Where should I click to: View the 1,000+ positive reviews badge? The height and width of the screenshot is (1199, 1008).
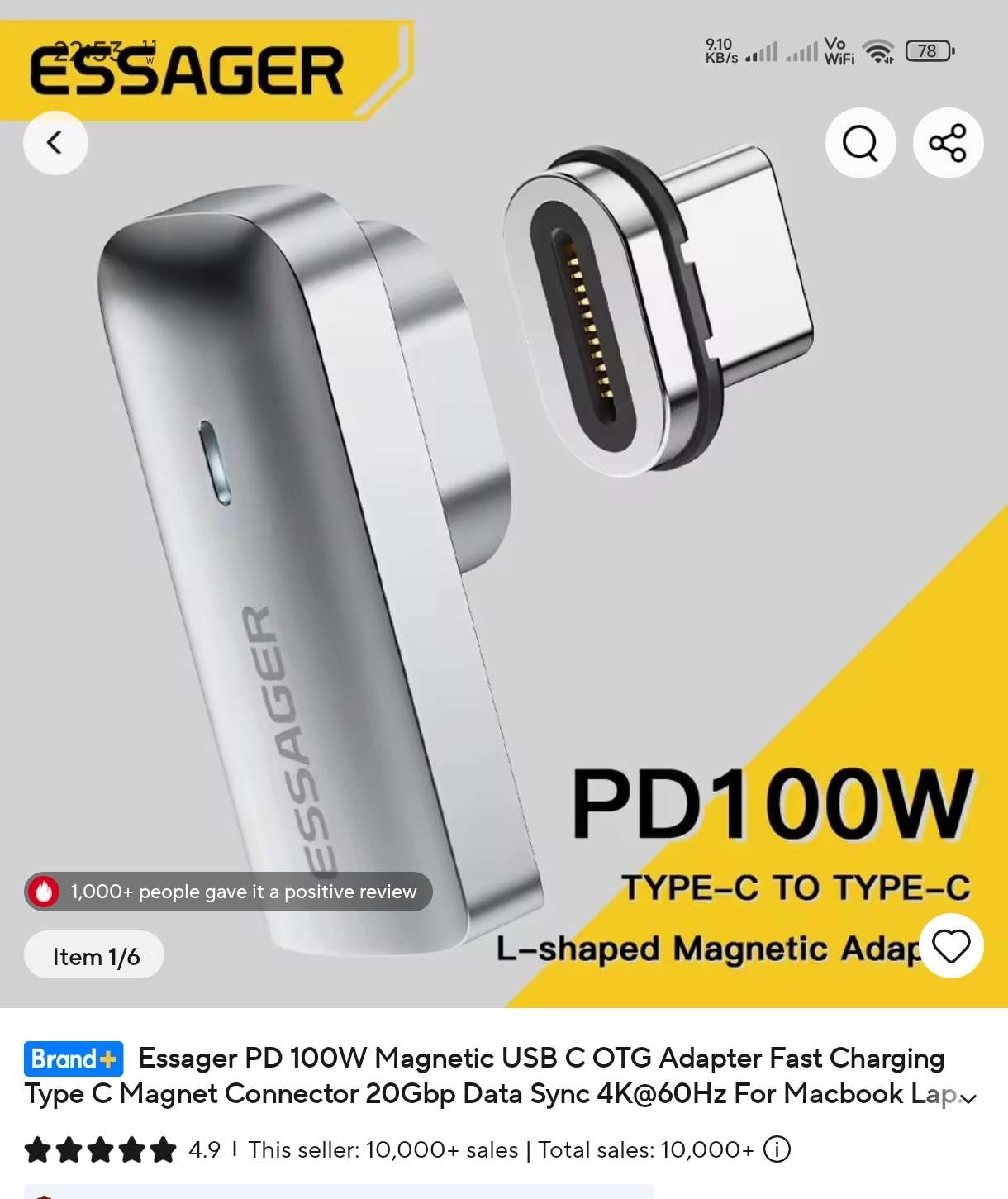228,892
